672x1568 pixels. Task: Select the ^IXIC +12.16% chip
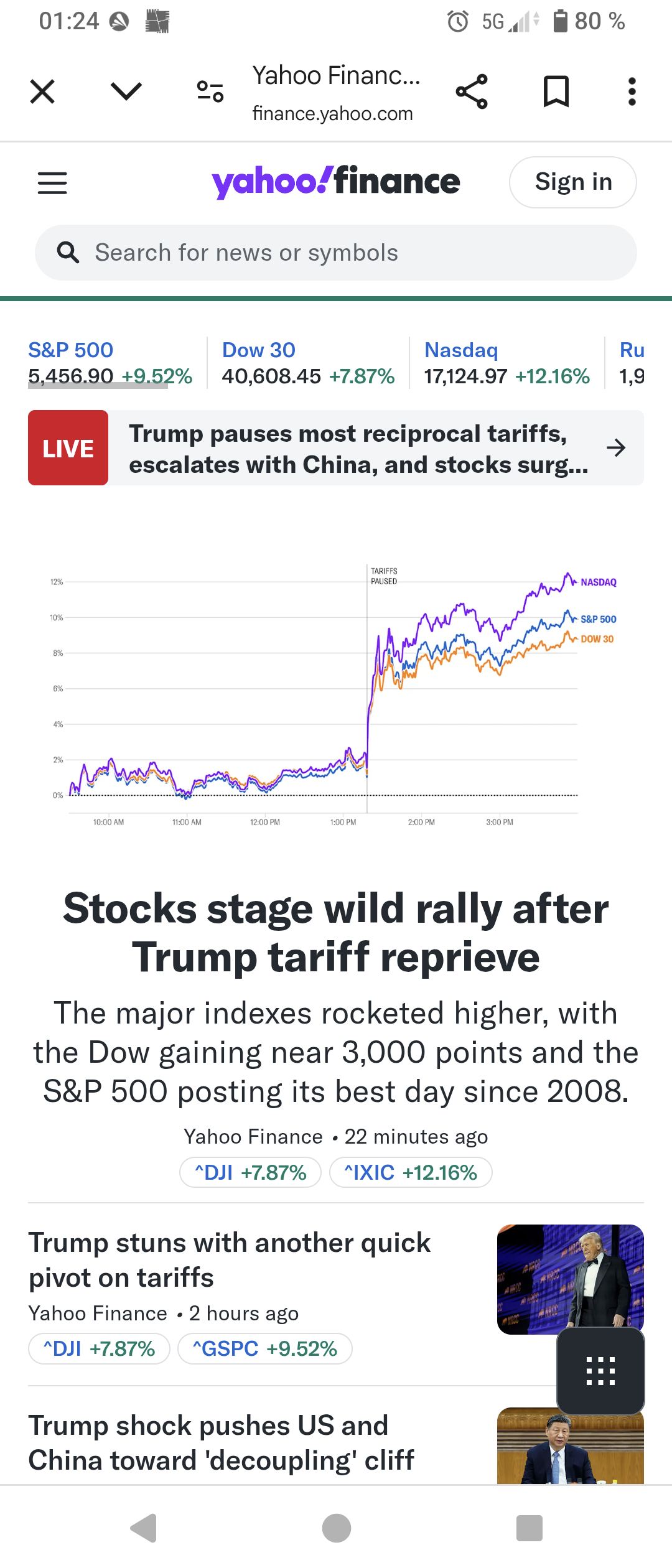[x=411, y=1173]
